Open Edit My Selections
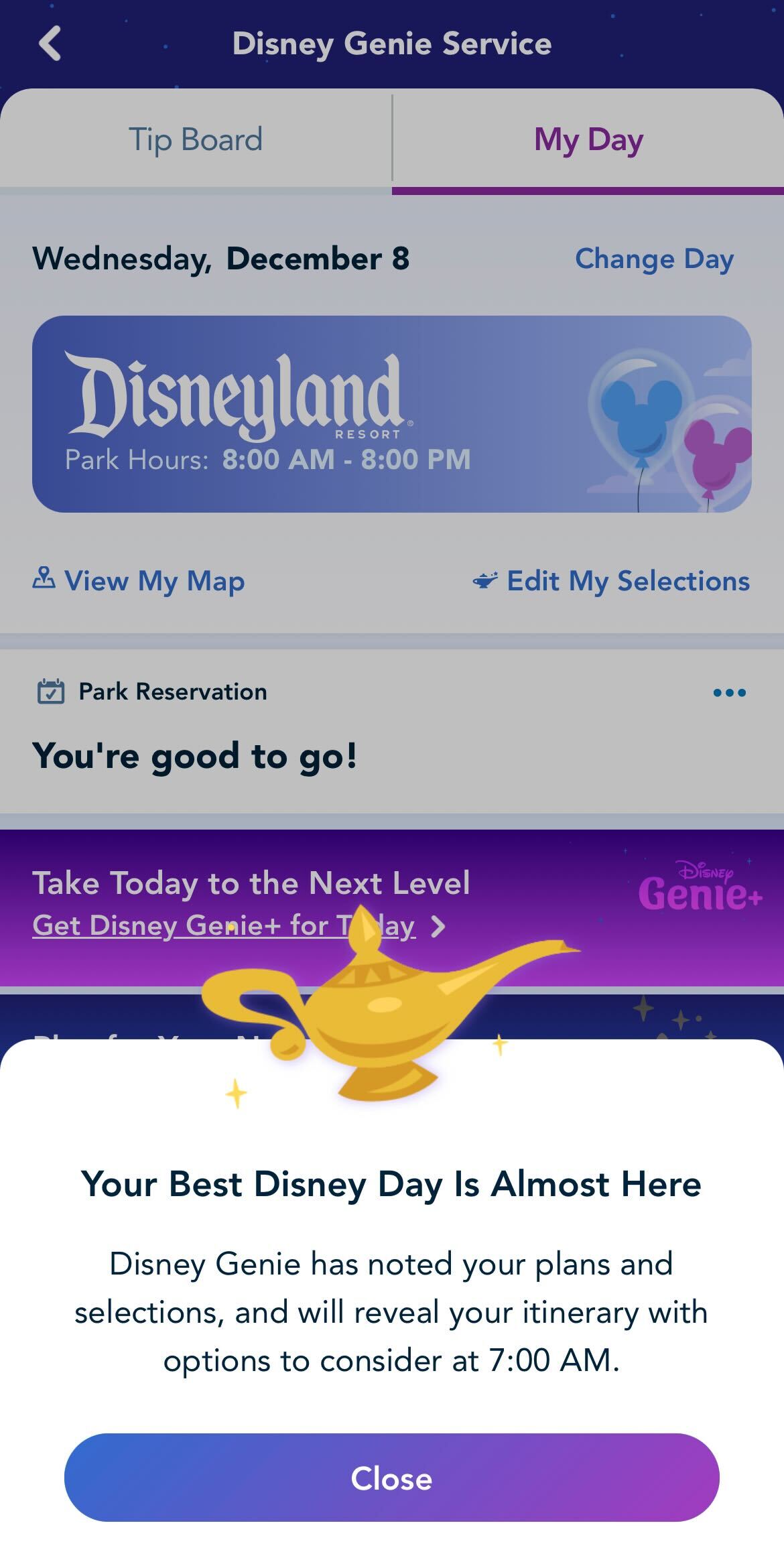The image size is (784, 1556). click(611, 581)
